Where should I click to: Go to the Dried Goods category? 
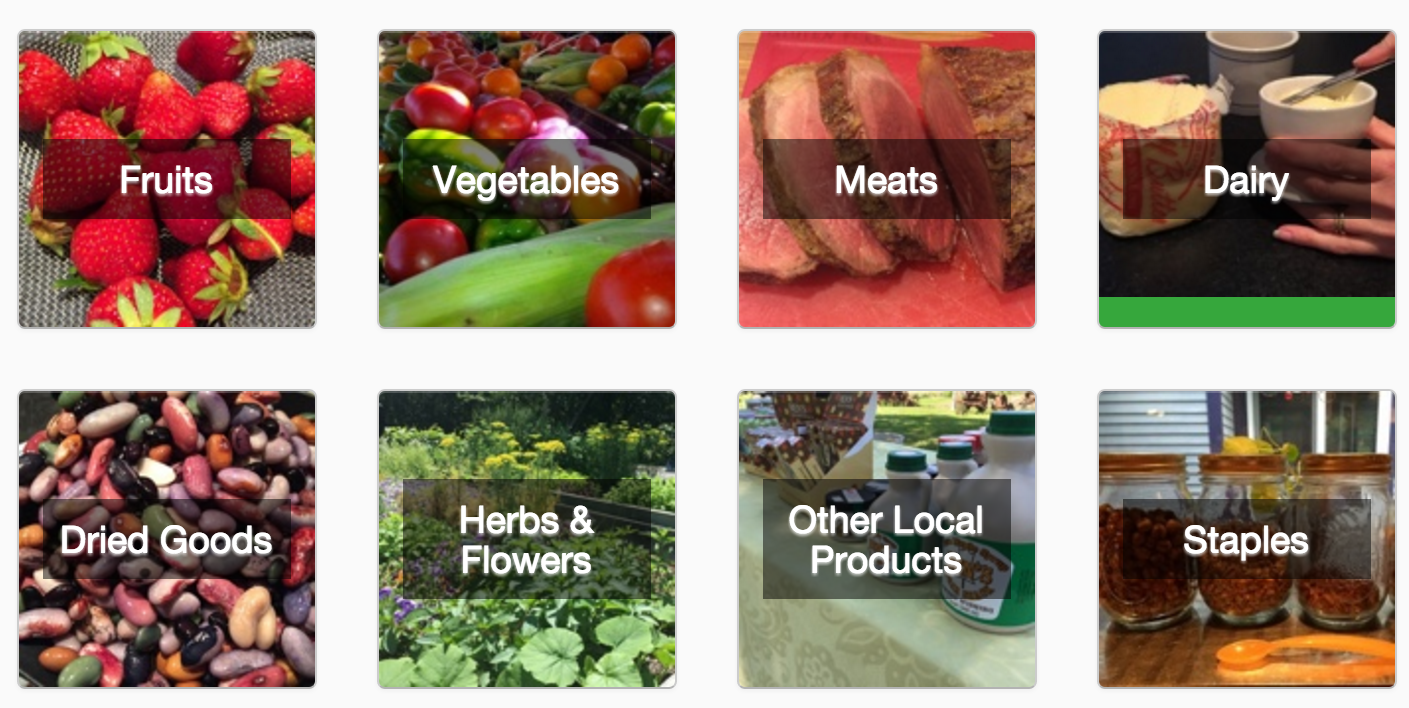167,540
